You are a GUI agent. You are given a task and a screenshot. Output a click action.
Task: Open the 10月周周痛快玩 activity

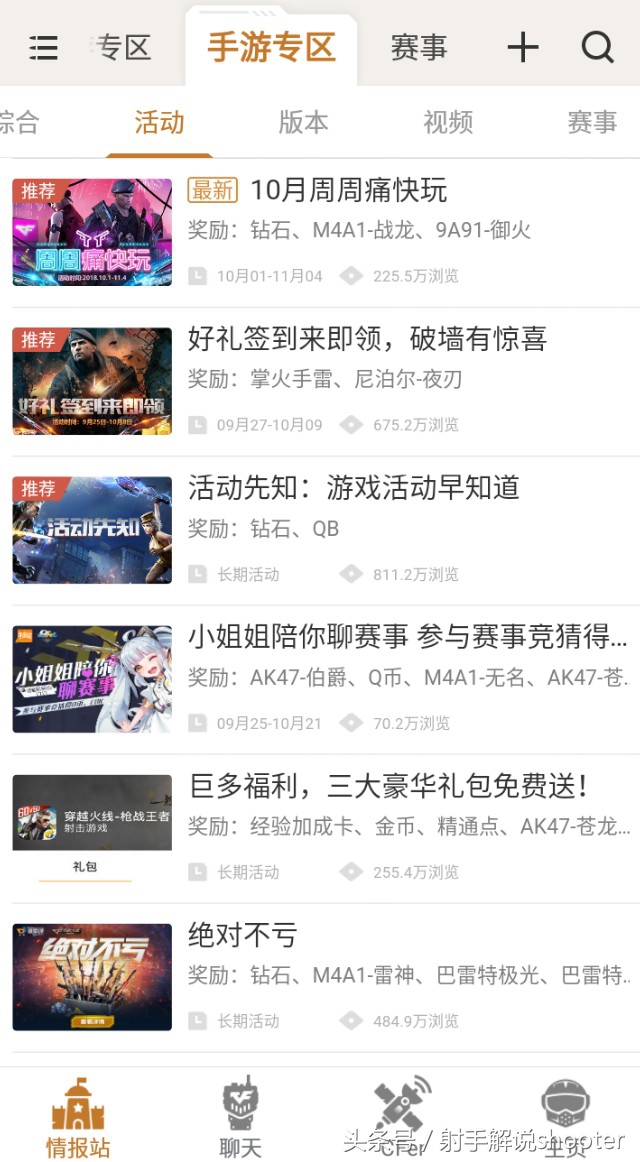click(320, 233)
